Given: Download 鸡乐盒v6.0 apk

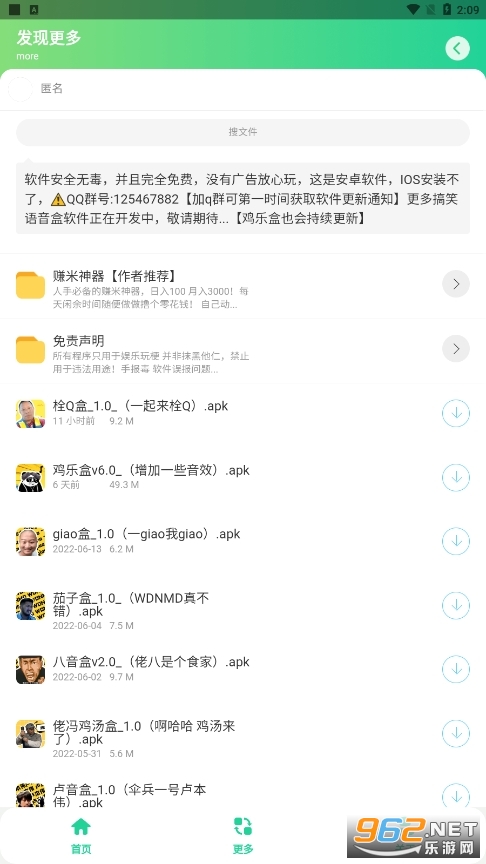Looking at the screenshot, I should (456, 477).
